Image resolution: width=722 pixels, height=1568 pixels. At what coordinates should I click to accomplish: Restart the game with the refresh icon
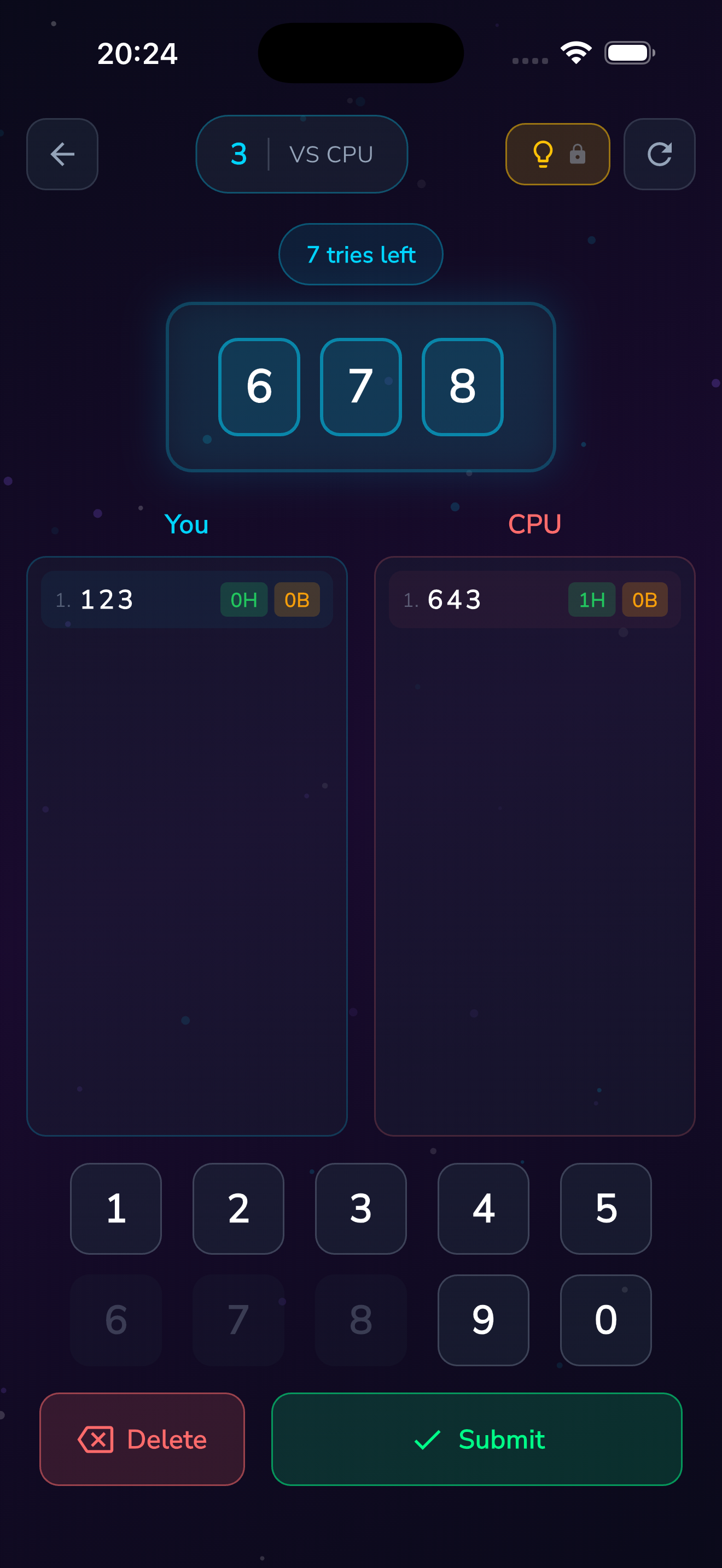659,154
